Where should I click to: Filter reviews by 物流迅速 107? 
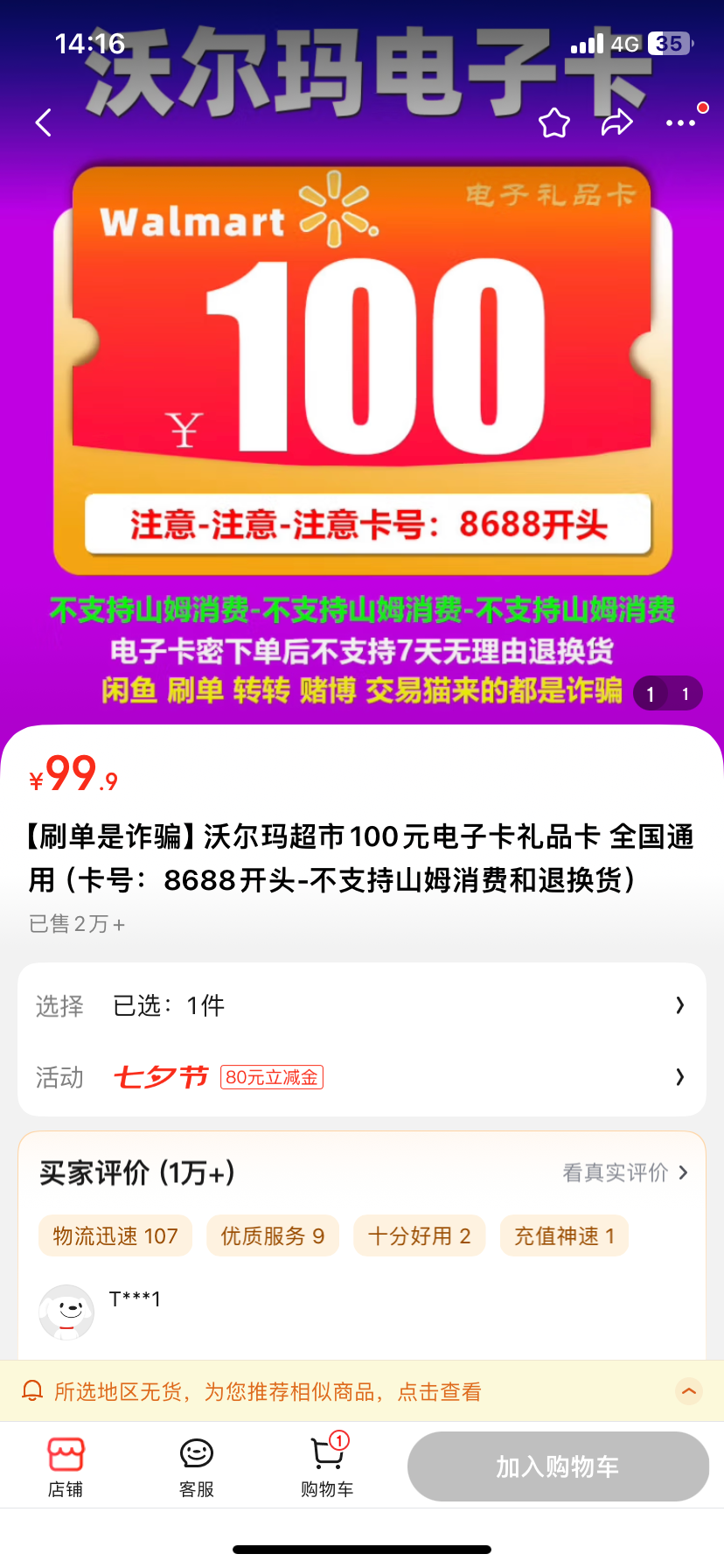click(115, 1236)
